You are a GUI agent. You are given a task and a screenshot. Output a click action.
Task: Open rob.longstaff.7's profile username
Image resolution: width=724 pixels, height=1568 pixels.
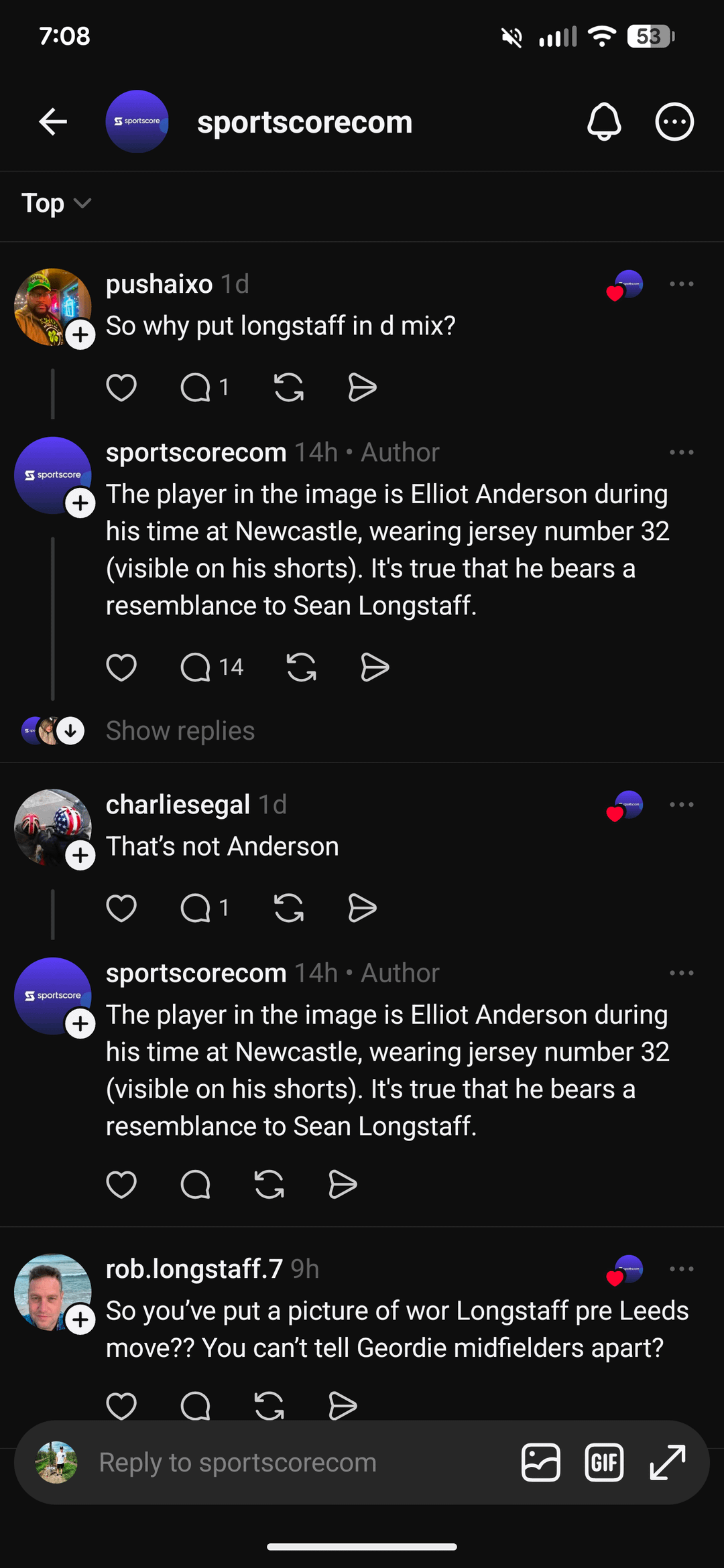click(x=194, y=1268)
